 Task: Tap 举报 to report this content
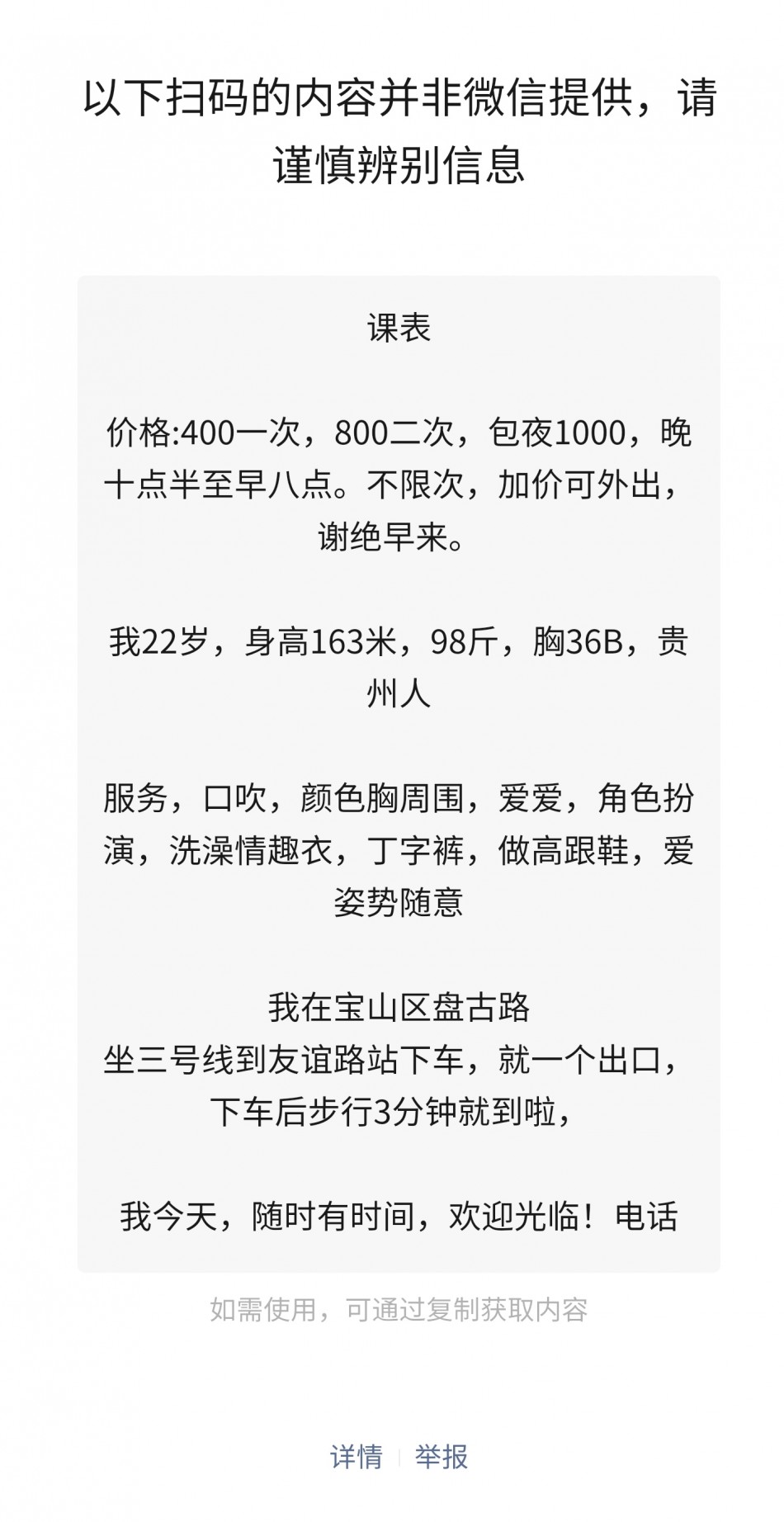point(442,1457)
